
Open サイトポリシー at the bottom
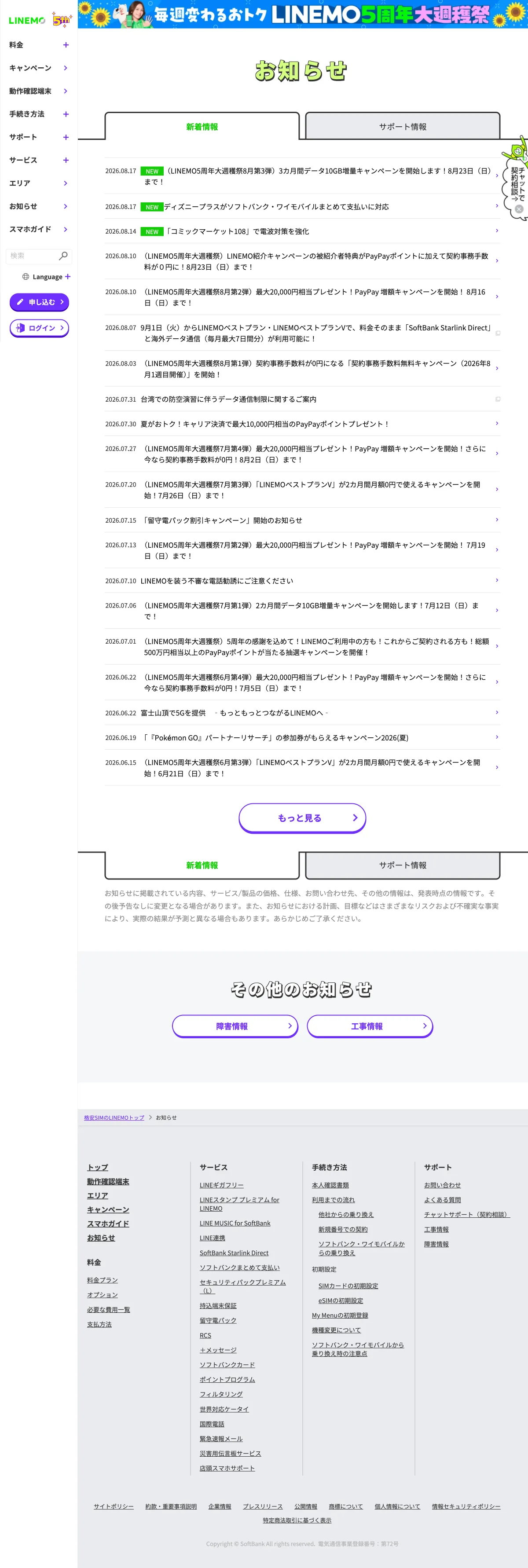pyautogui.click(x=114, y=1506)
